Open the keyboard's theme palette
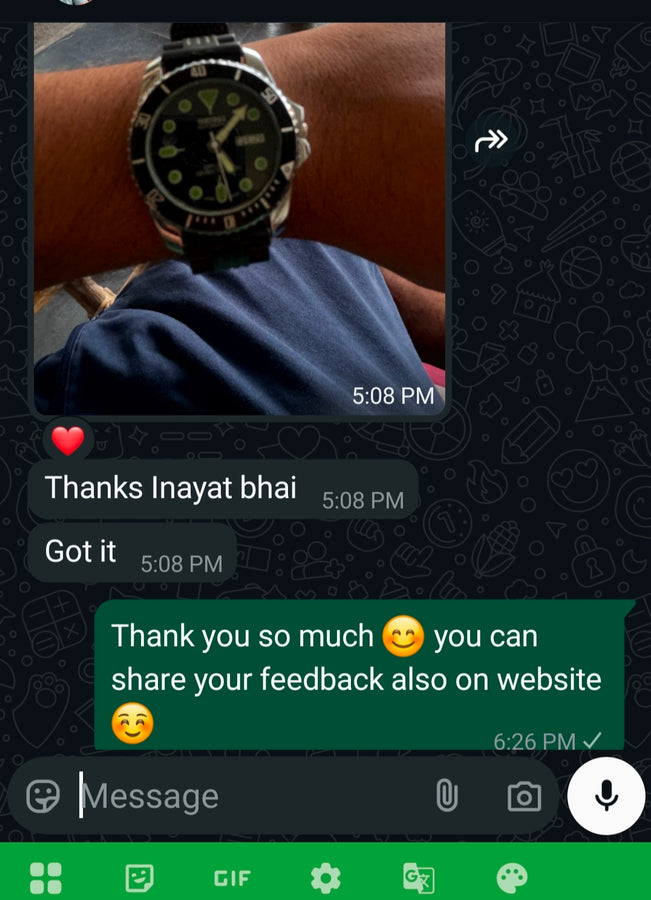The height and width of the screenshot is (900, 651). coord(511,878)
